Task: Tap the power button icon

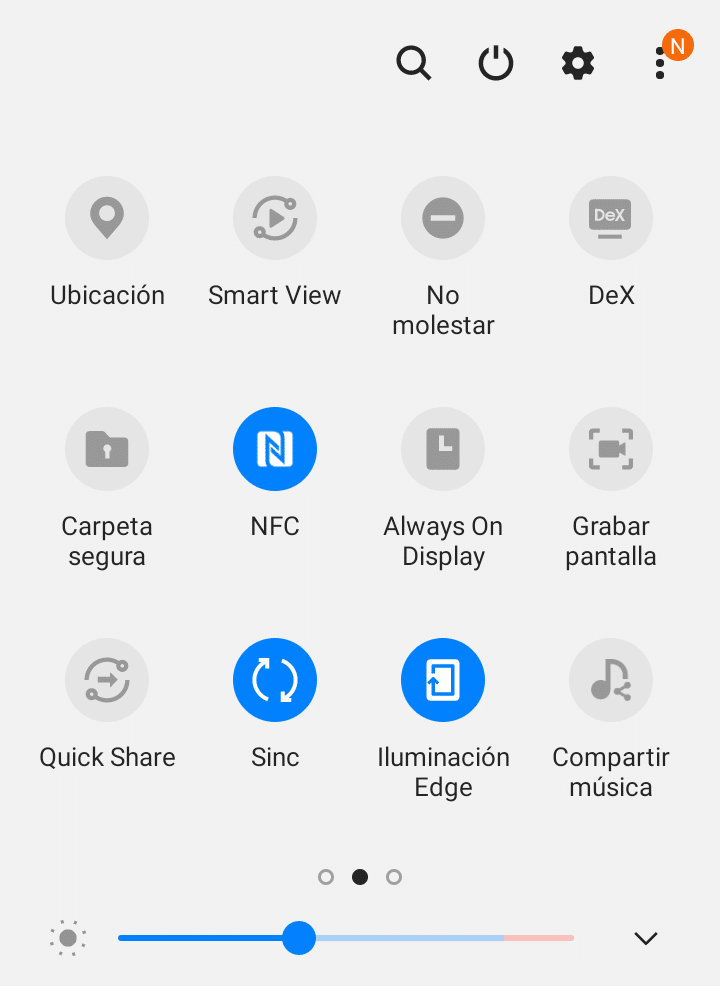Action: 495,63
